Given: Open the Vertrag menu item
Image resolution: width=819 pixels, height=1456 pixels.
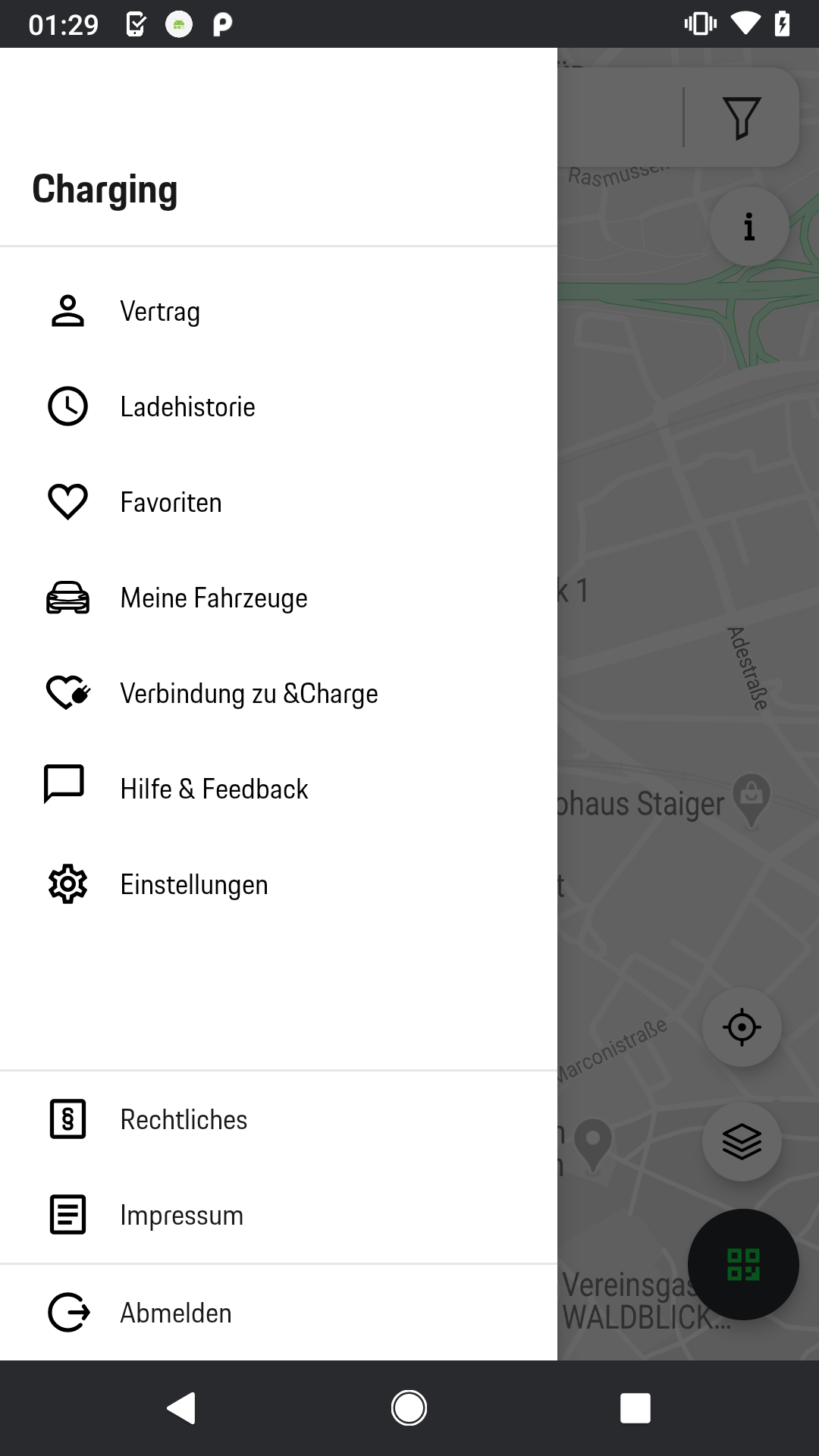Looking at the screenshot, I should [x=159, y=312].
